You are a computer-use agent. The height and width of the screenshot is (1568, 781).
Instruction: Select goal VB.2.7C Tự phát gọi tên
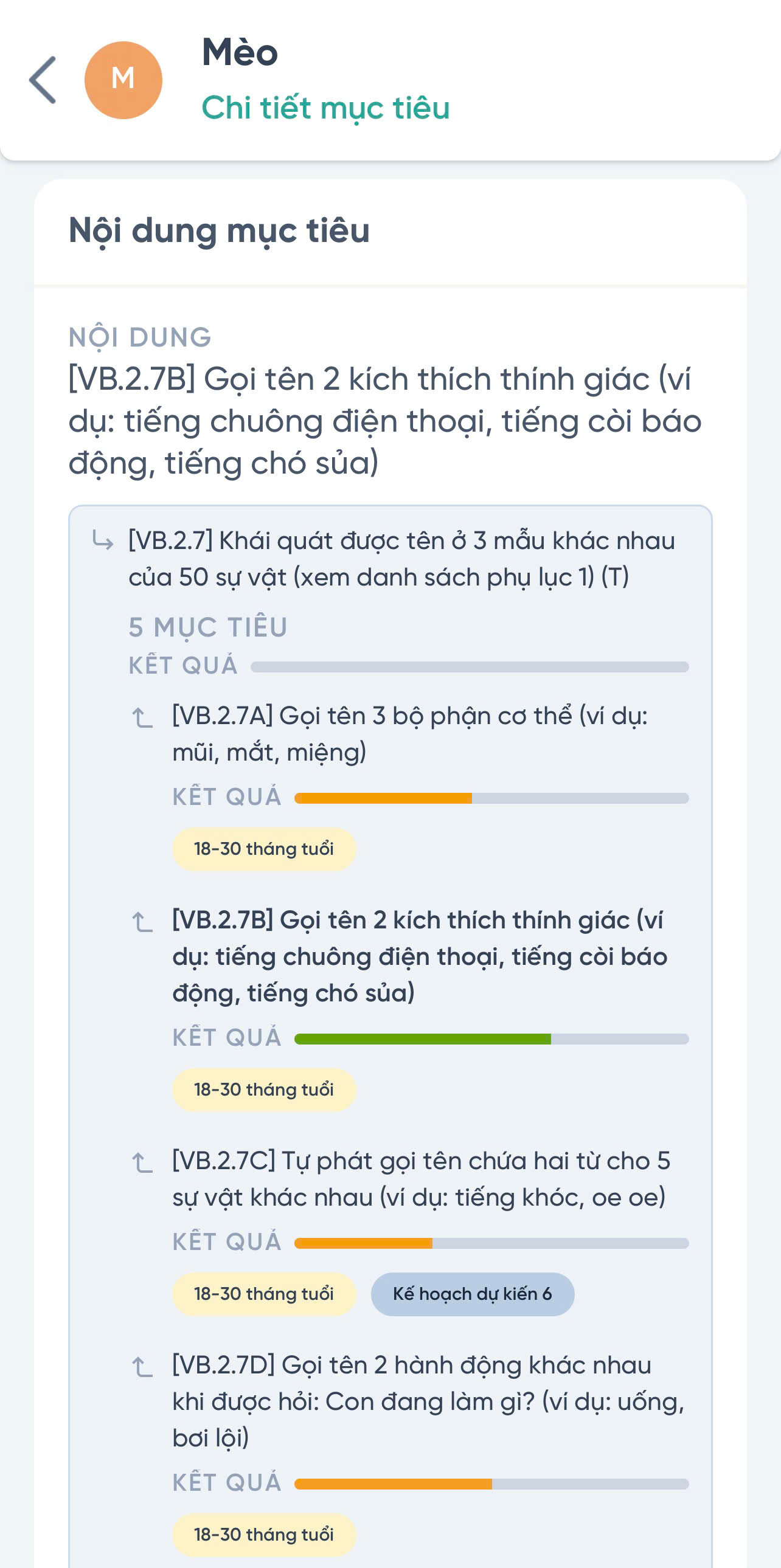(x=420, y=1178)
